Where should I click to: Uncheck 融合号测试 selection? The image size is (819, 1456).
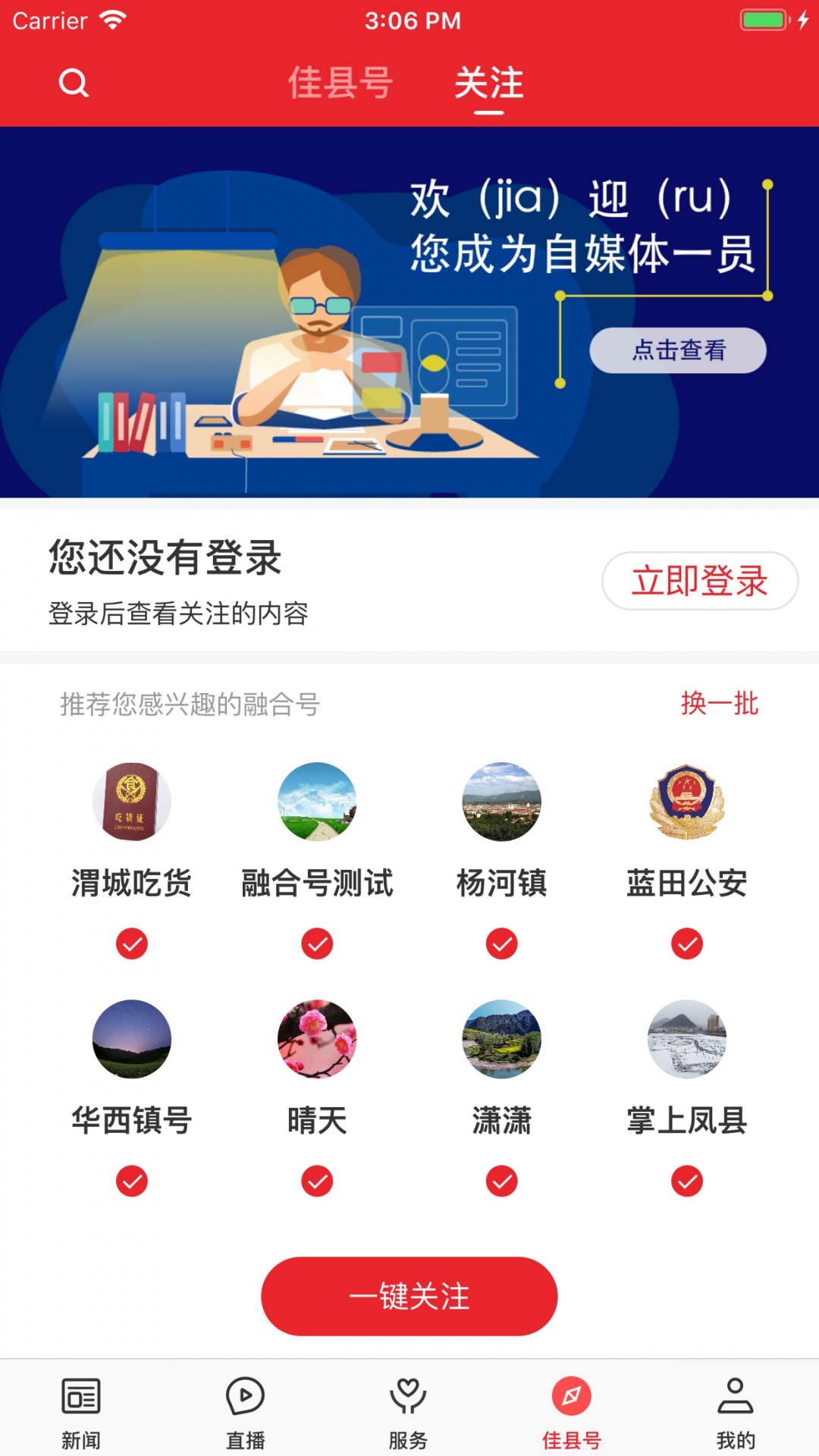(x=317, y=944)
